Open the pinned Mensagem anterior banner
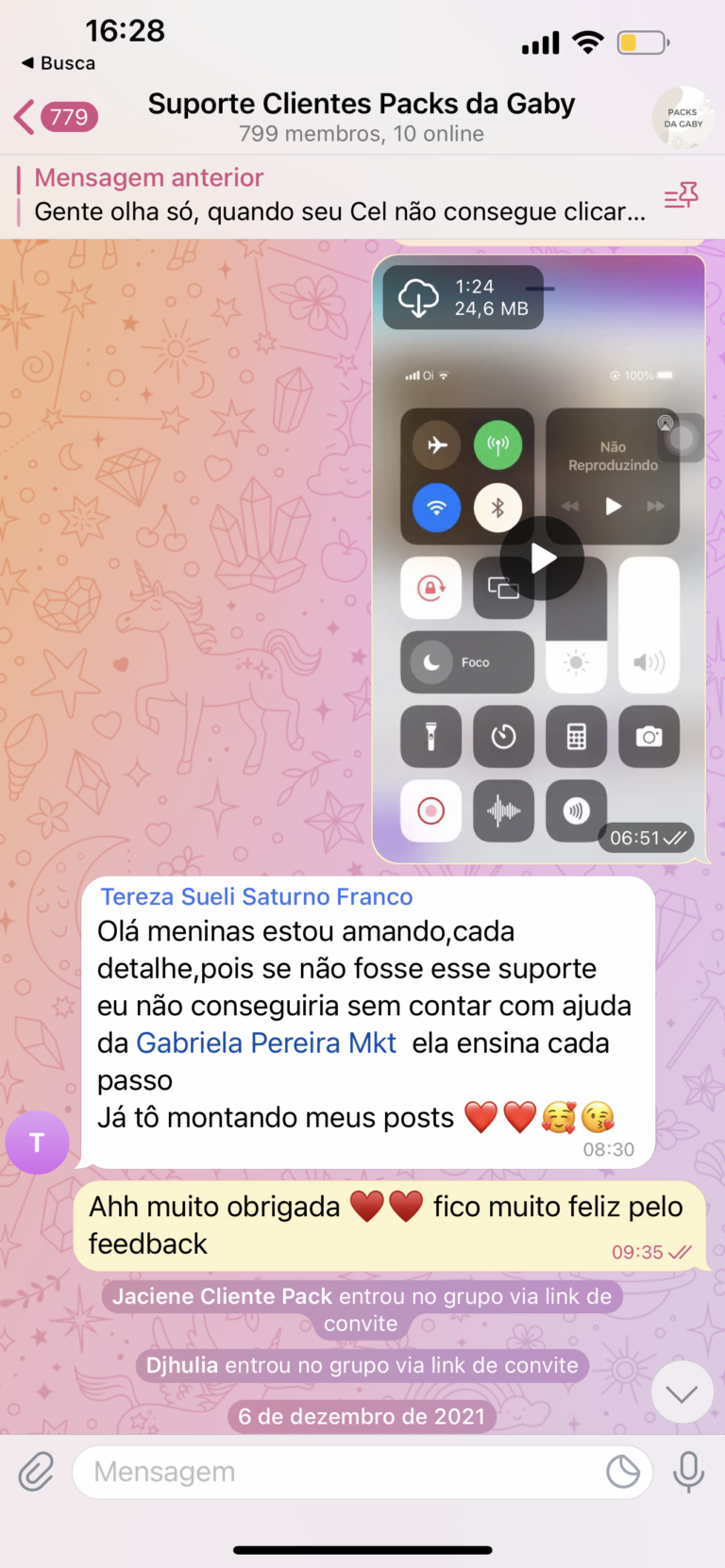The width and height of the screenshot is (725, 1568). (x=340, y=195)
